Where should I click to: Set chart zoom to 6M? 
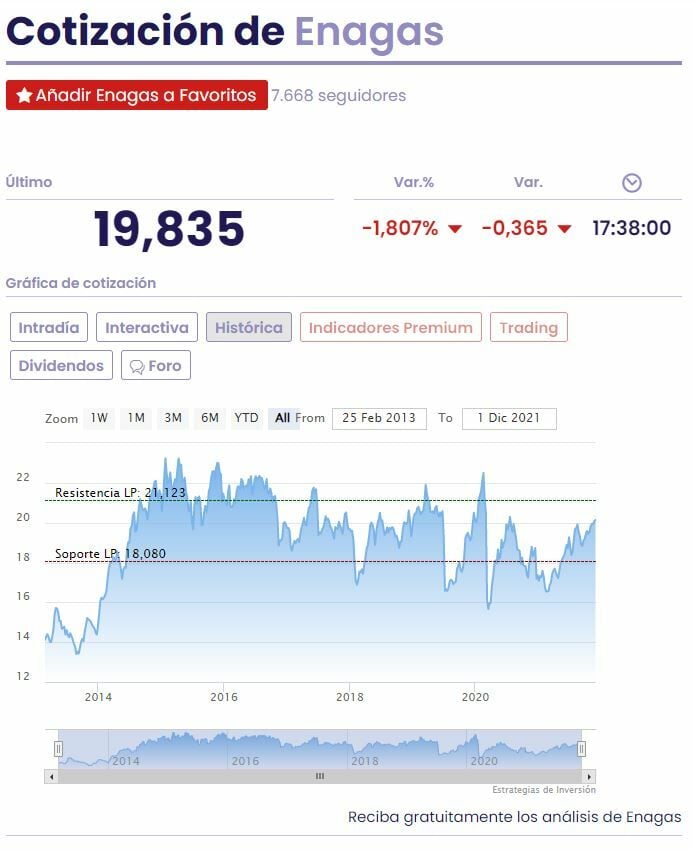pyautogui.click(x=209, y=418)
